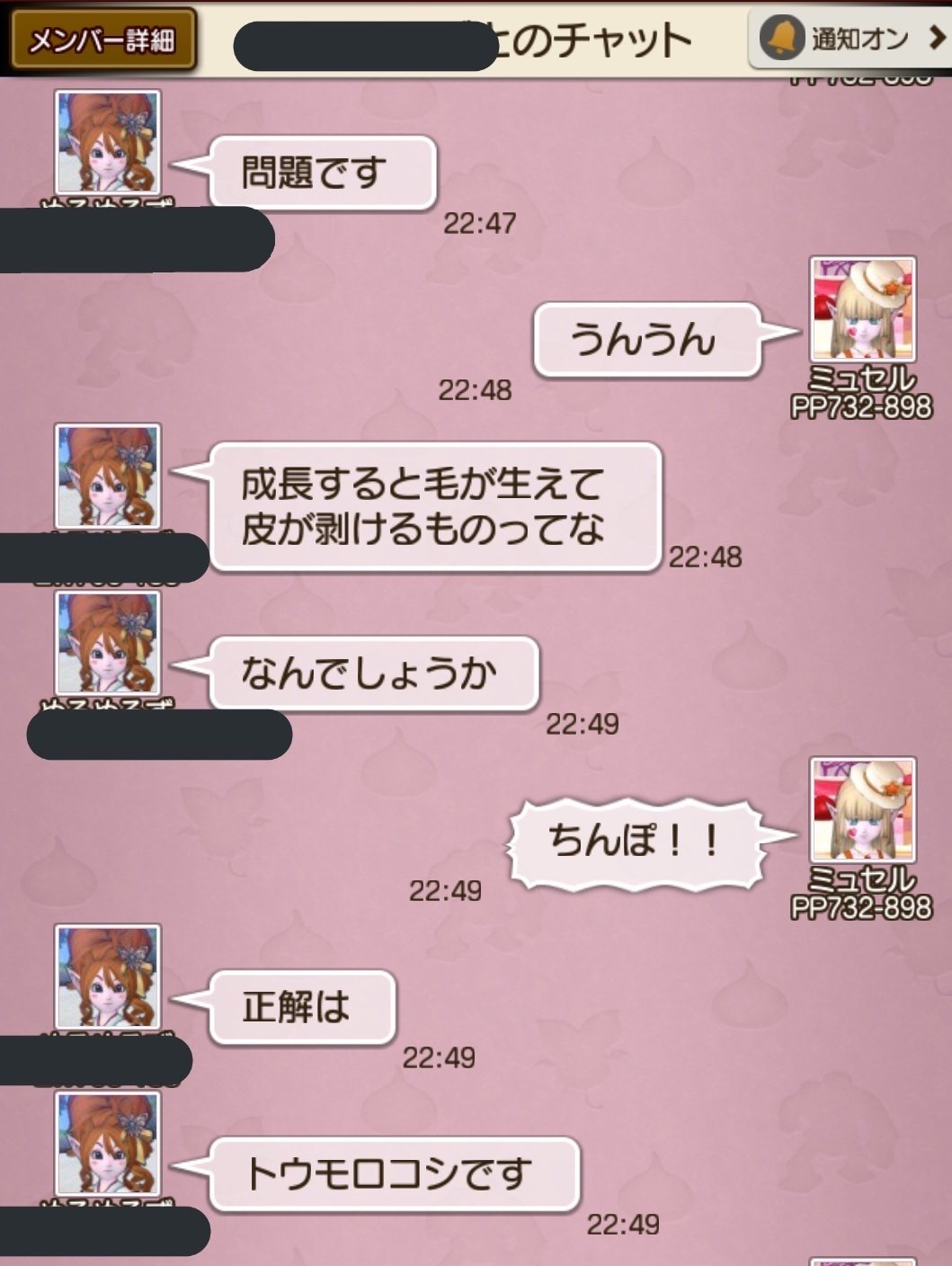Tap the sender avatar beside 問題です
Image resolution: width=952 pixels, height=1266 pixels.
click(x=108, y=142)
